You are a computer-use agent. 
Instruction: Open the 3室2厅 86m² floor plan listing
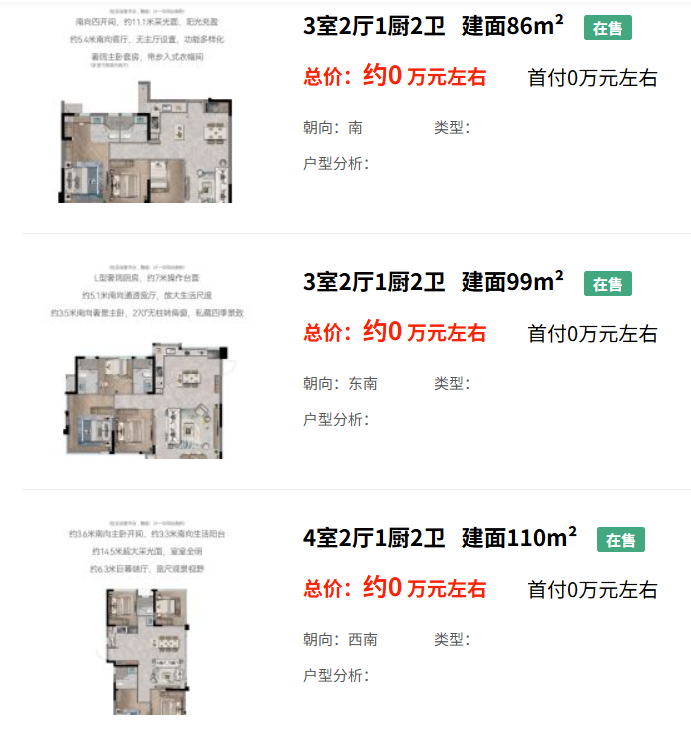click(432, 27)
